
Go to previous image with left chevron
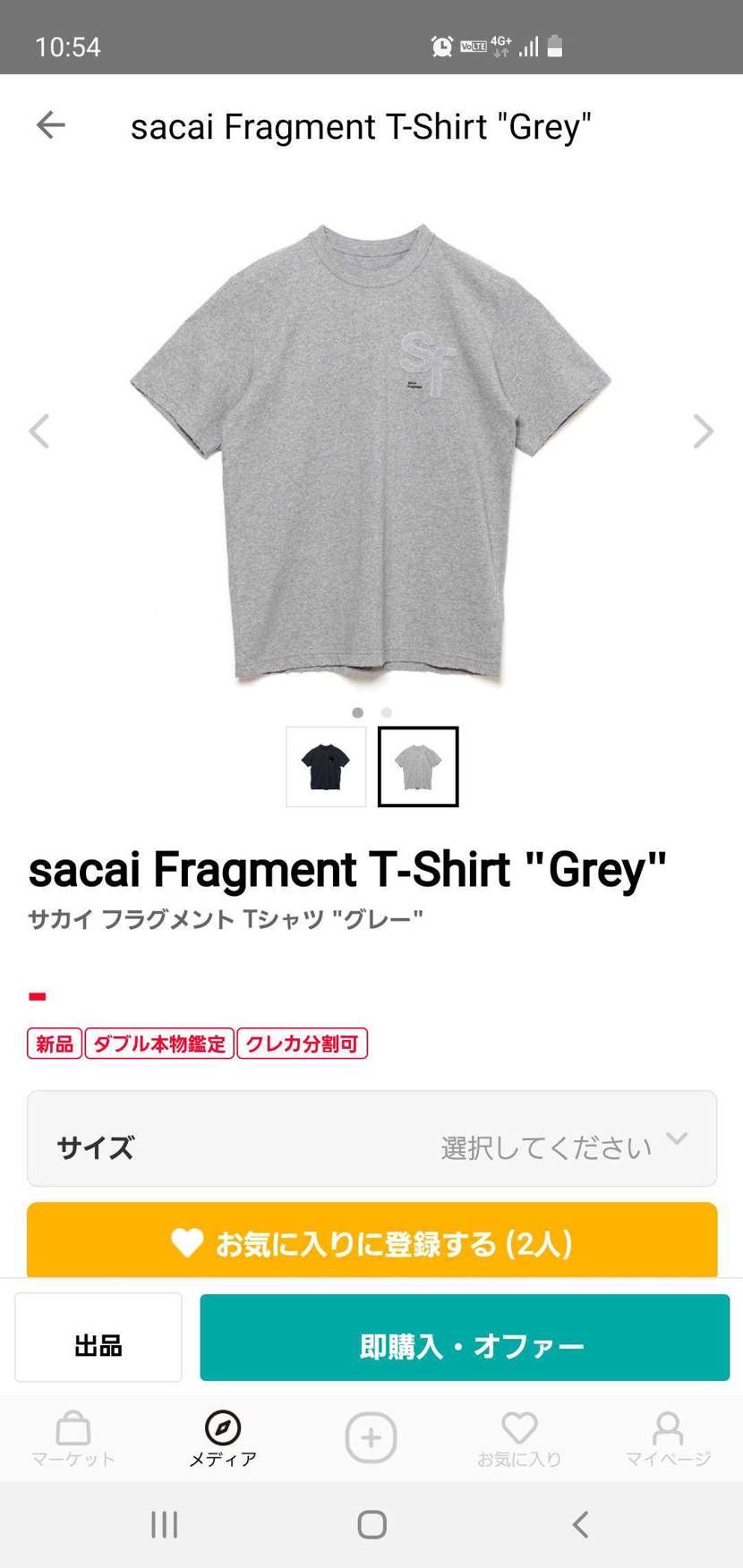coord(39,432)
